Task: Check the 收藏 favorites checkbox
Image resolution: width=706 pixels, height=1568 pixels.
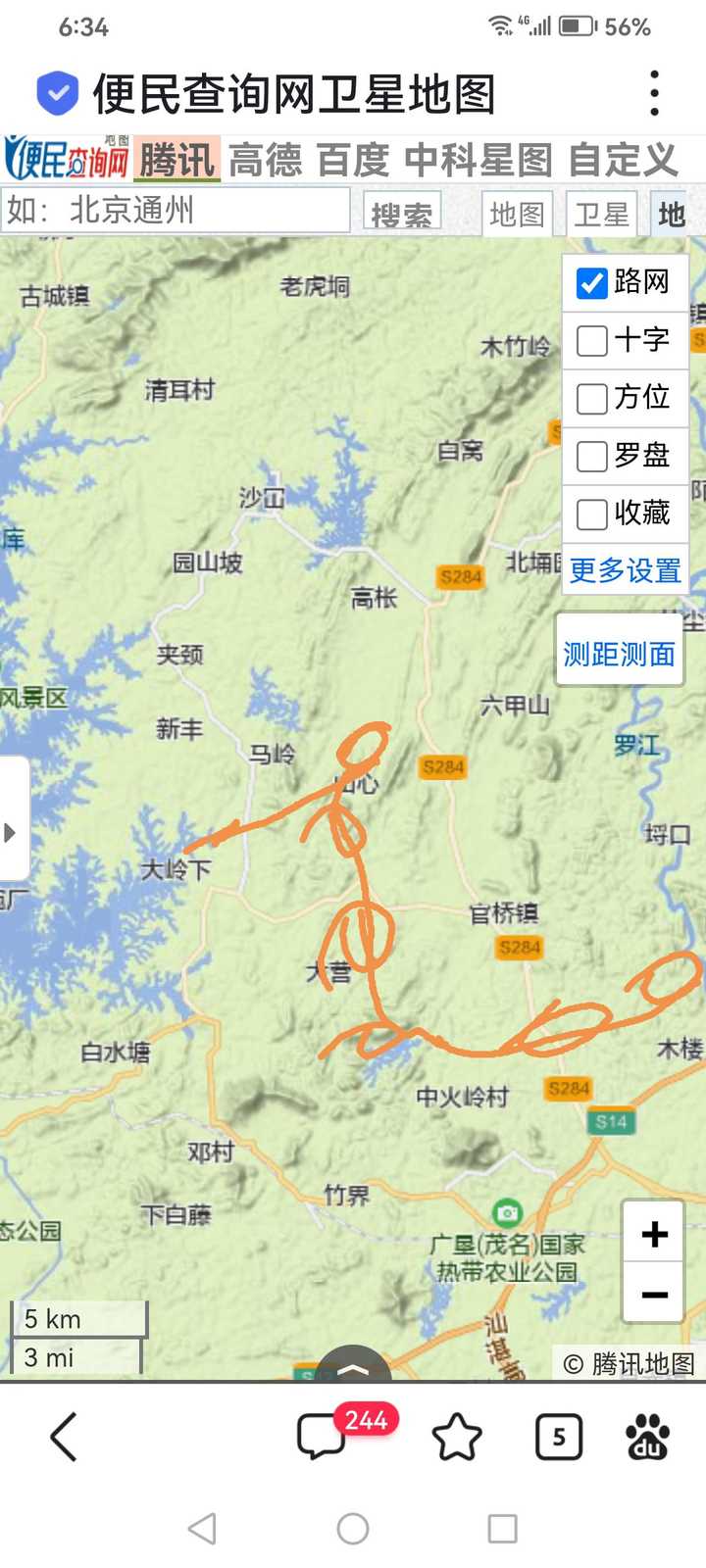Action: [592, 514]
